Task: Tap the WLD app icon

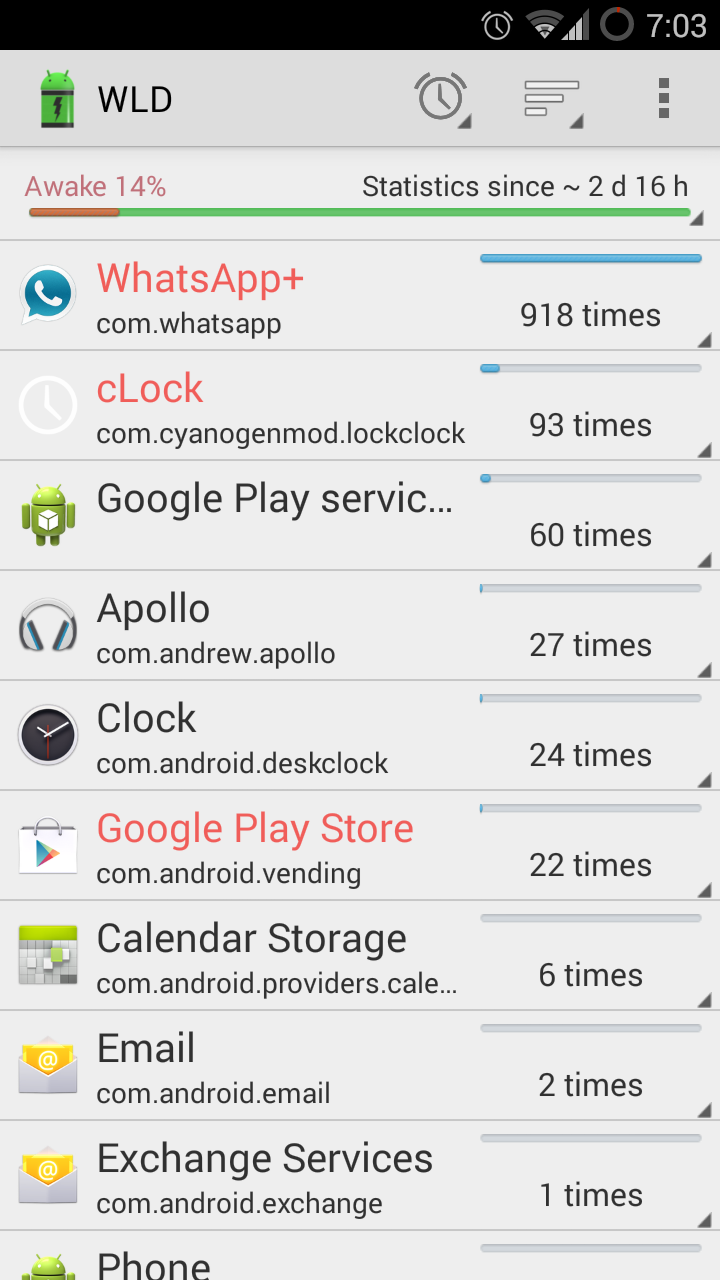Action: 57,99
